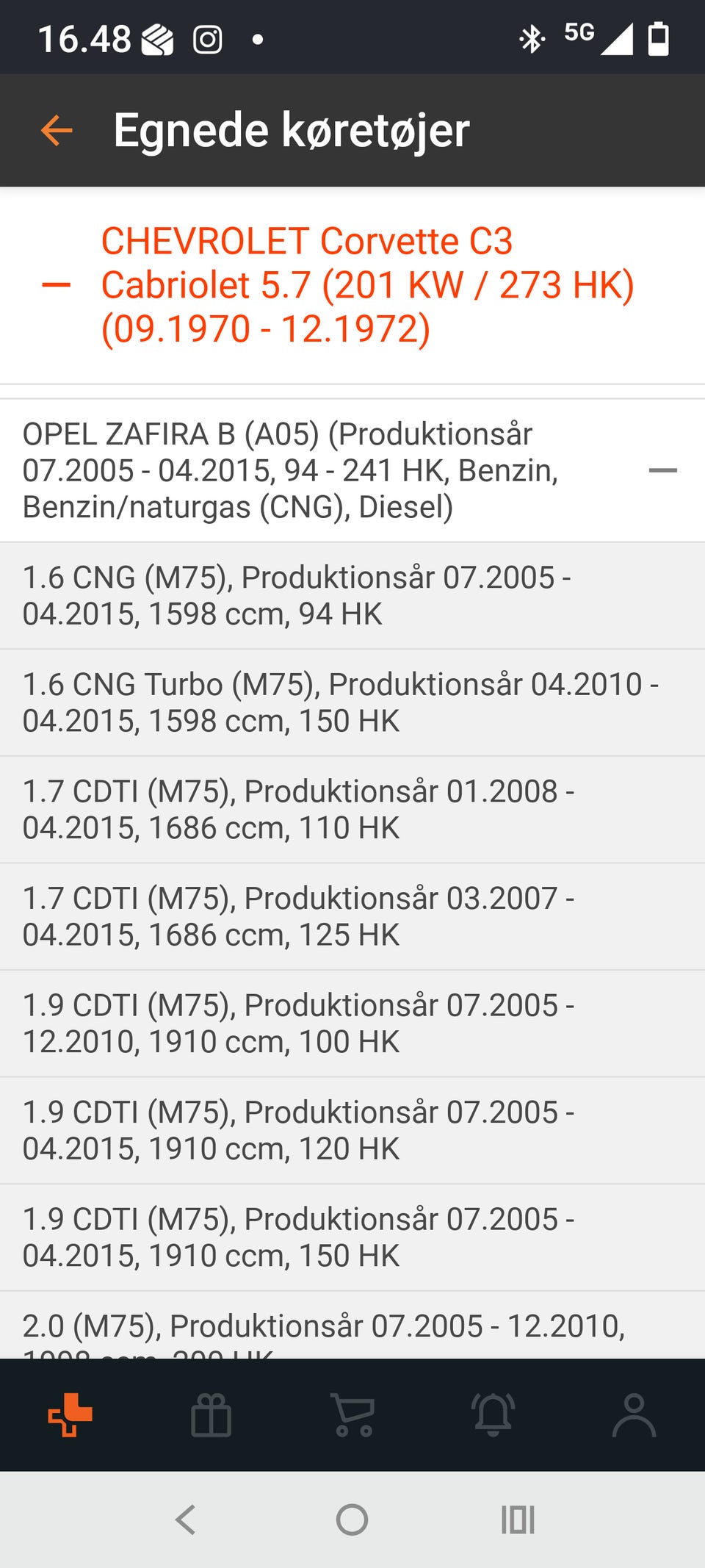Choose 1.7 CDTI (M75) 110 HK variant
Image resolution: width=705 pixels, height=1568 pixels.
click(352, 810)
